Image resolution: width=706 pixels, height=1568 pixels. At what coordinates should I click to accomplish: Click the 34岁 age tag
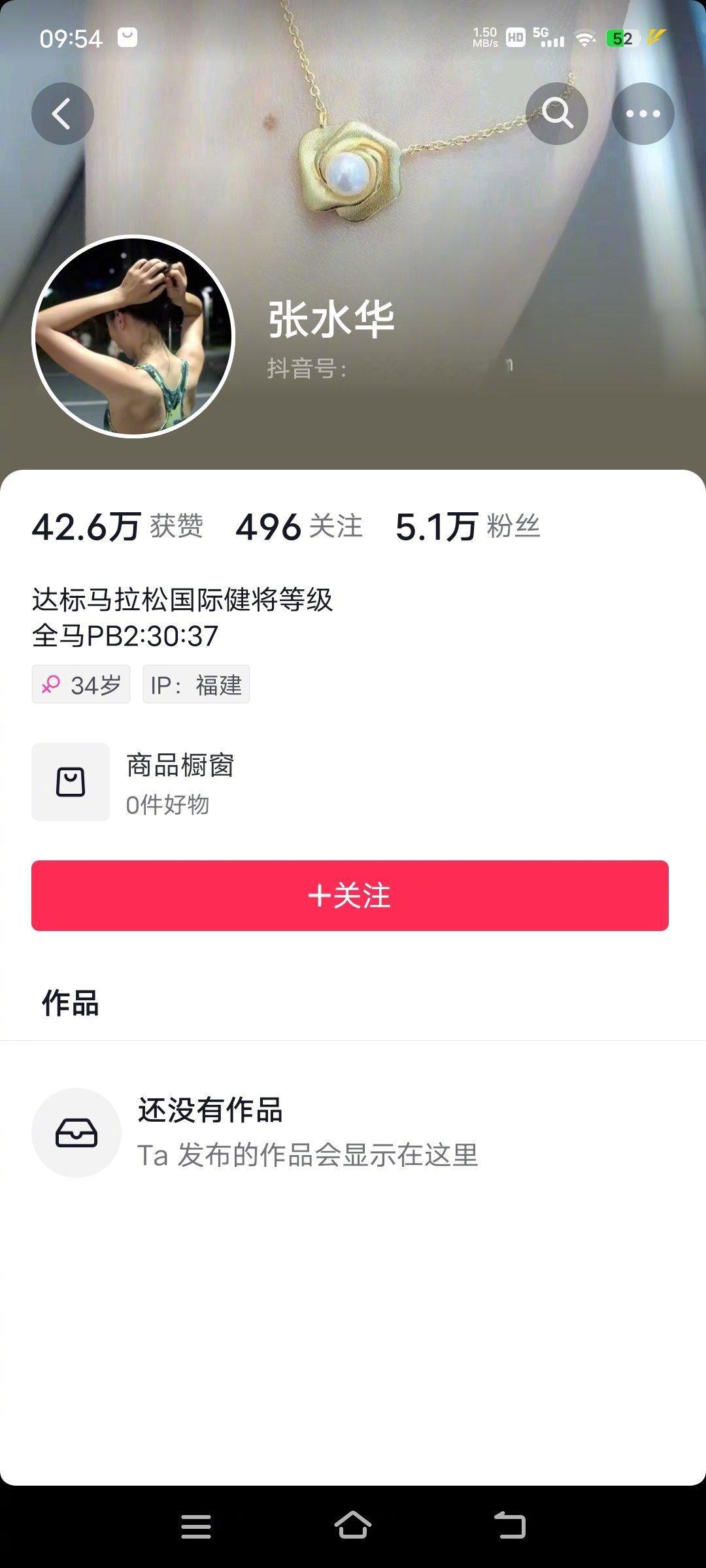pos(81,684)
